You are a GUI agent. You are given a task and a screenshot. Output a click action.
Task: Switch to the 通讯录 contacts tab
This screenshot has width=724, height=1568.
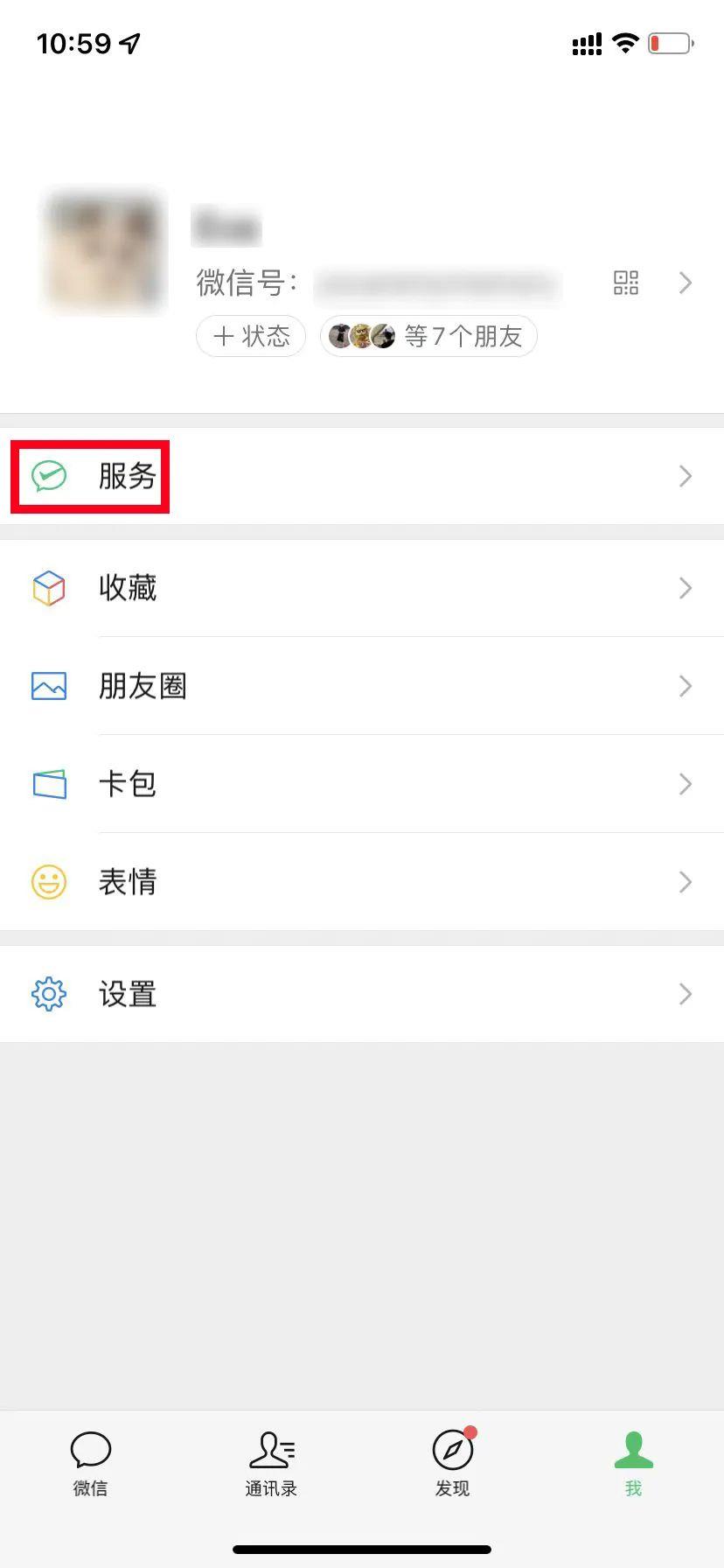(271, 1463)
